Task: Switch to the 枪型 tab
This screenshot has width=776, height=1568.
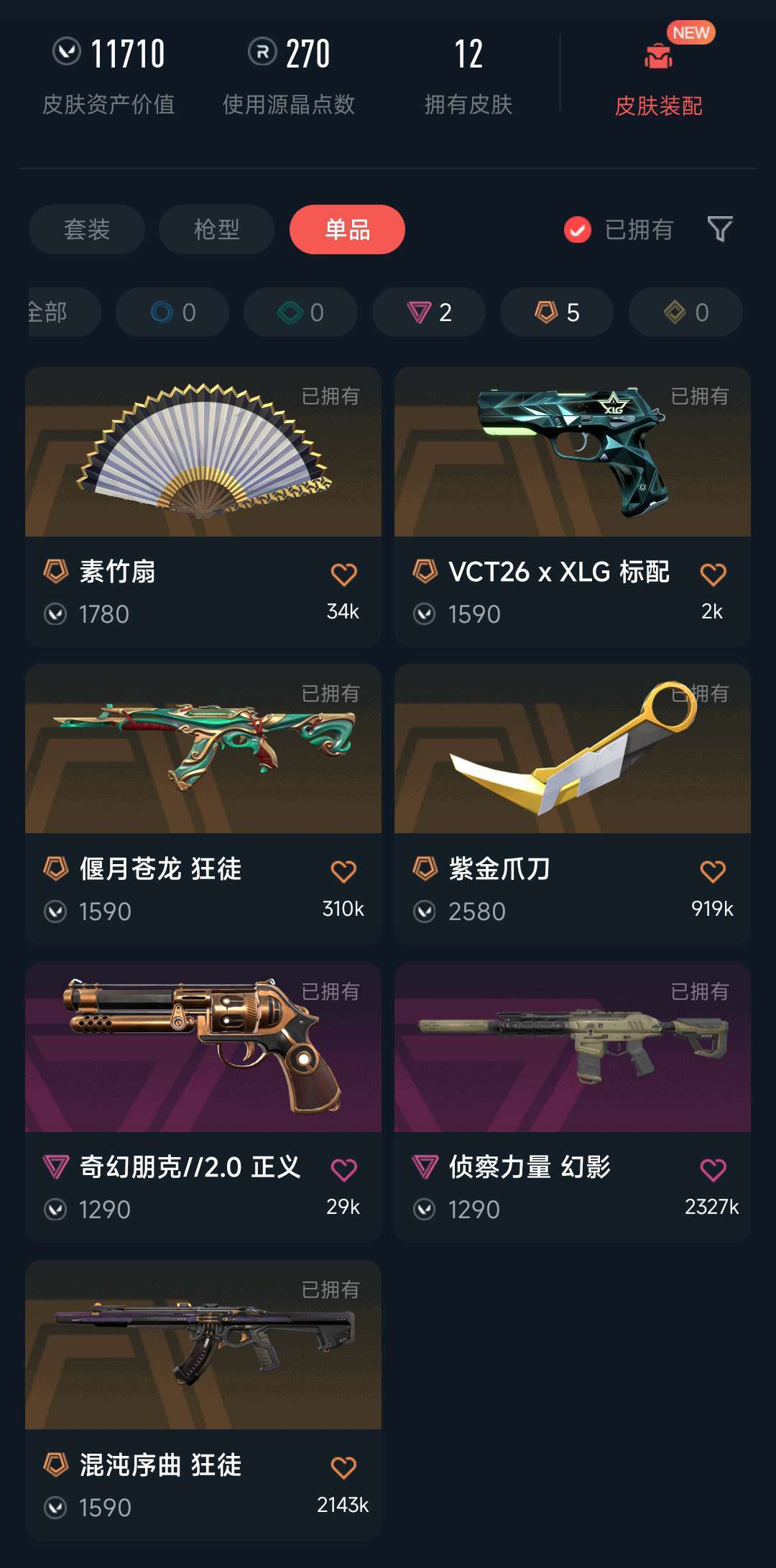Action: (216, 229)
